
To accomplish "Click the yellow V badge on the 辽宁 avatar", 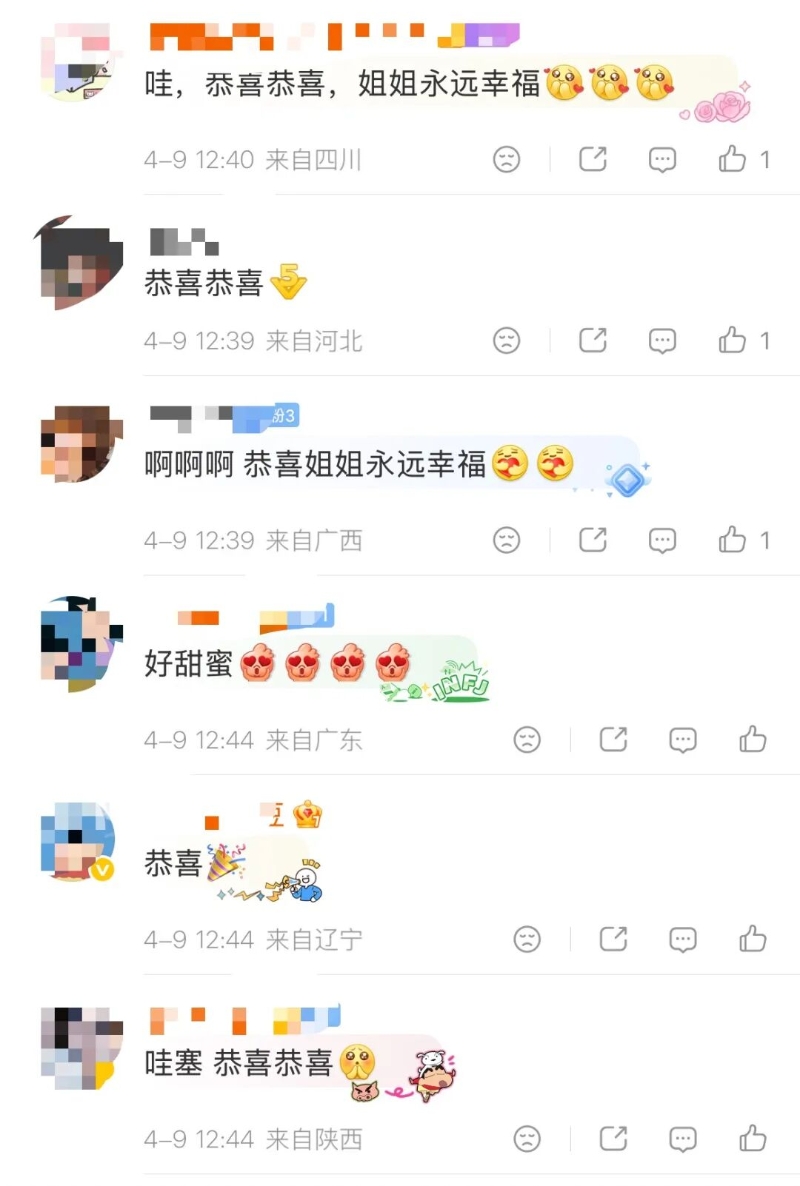I will (103, 870).
